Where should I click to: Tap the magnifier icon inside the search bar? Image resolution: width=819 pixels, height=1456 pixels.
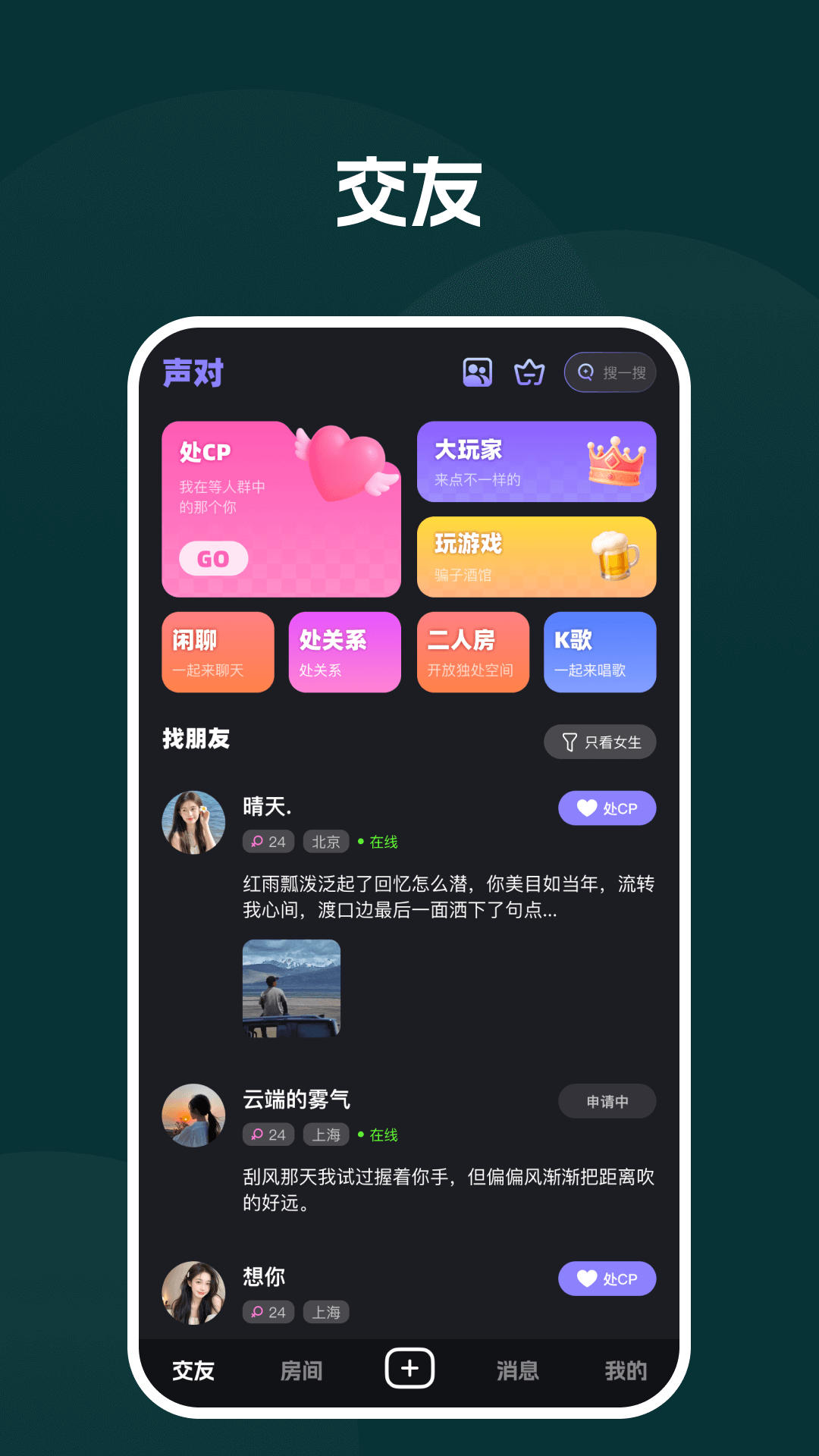tap(584, 372)
